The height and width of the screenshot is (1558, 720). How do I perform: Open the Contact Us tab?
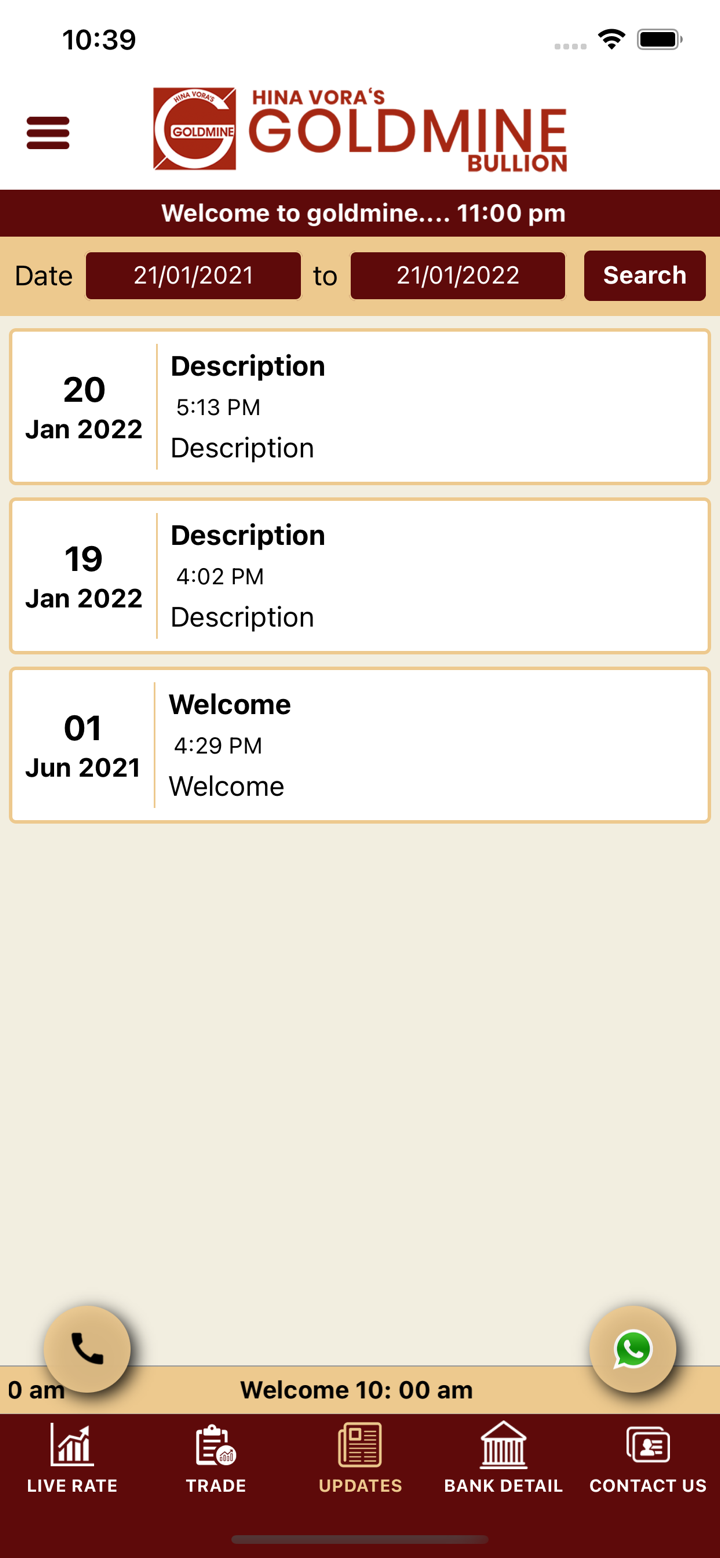pos(647,1460)
